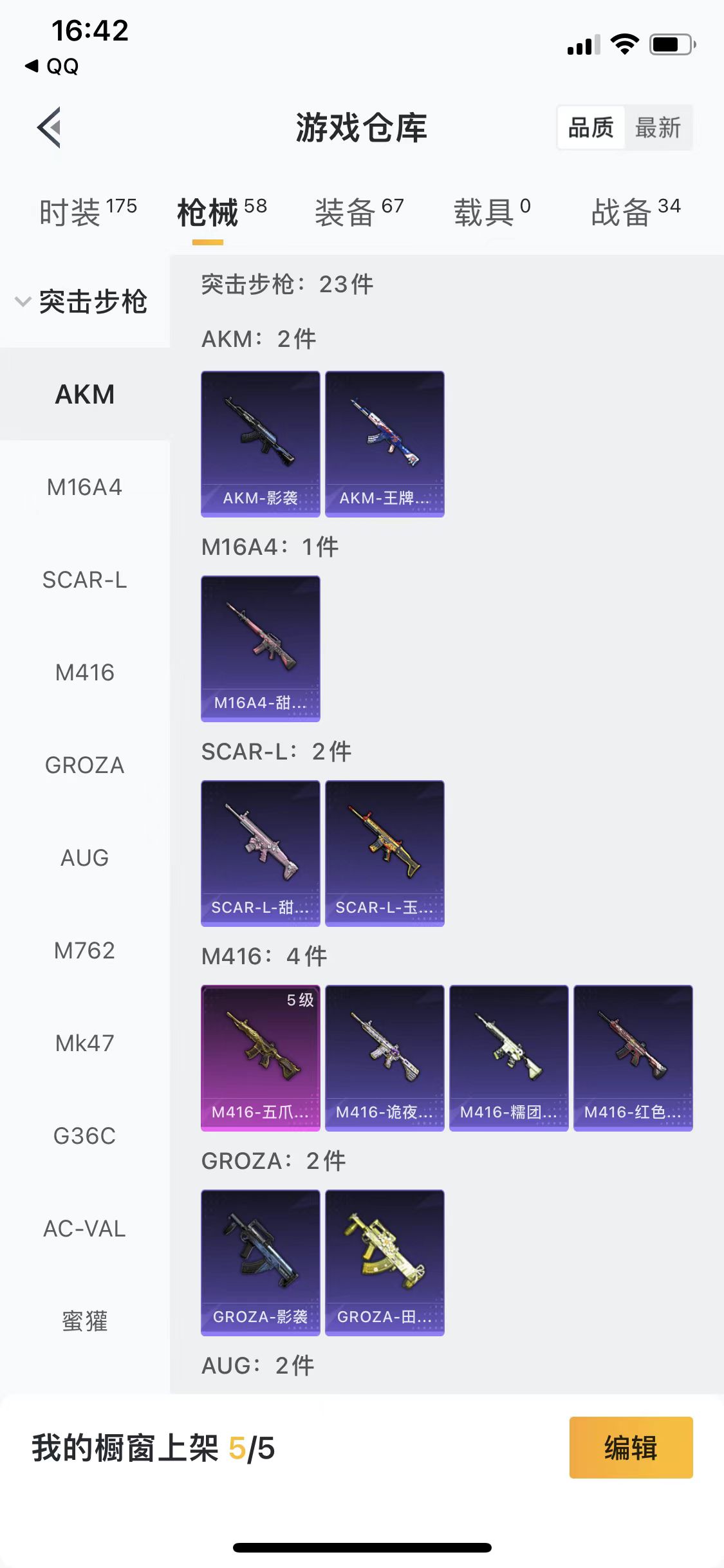724x1568 pixels.
Task: Open the 战备 tab
Action: click(x=635, y=212)
